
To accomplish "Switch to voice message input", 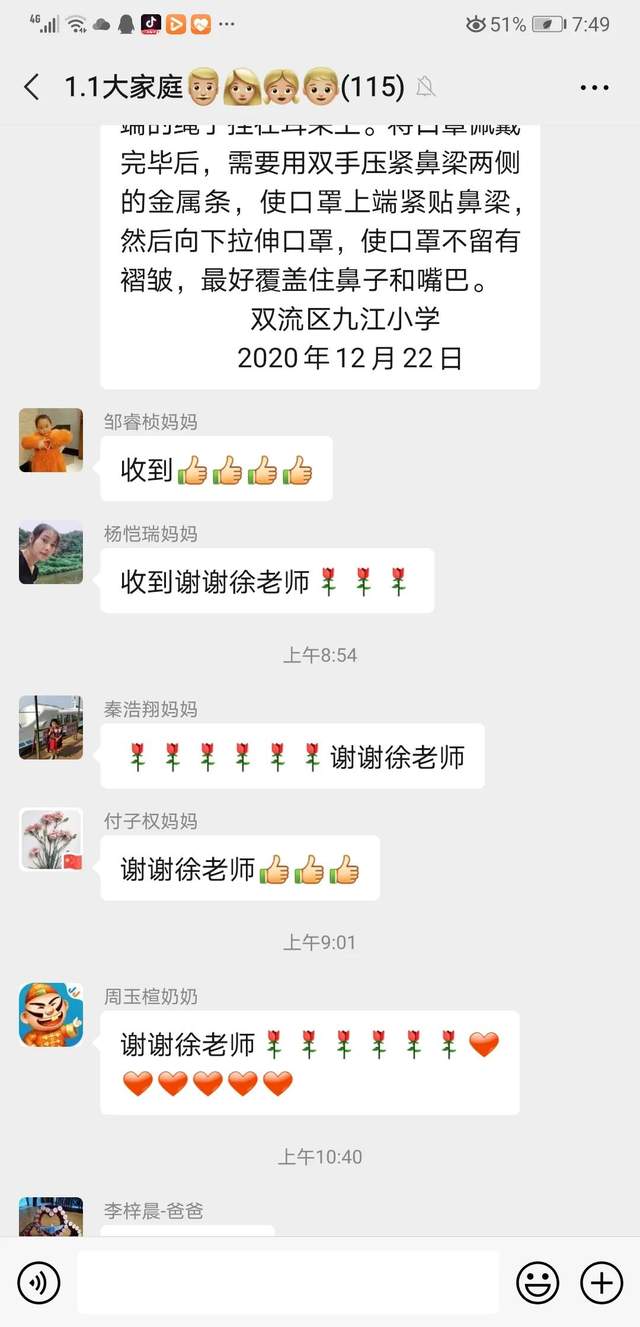I will [39, 1282].
